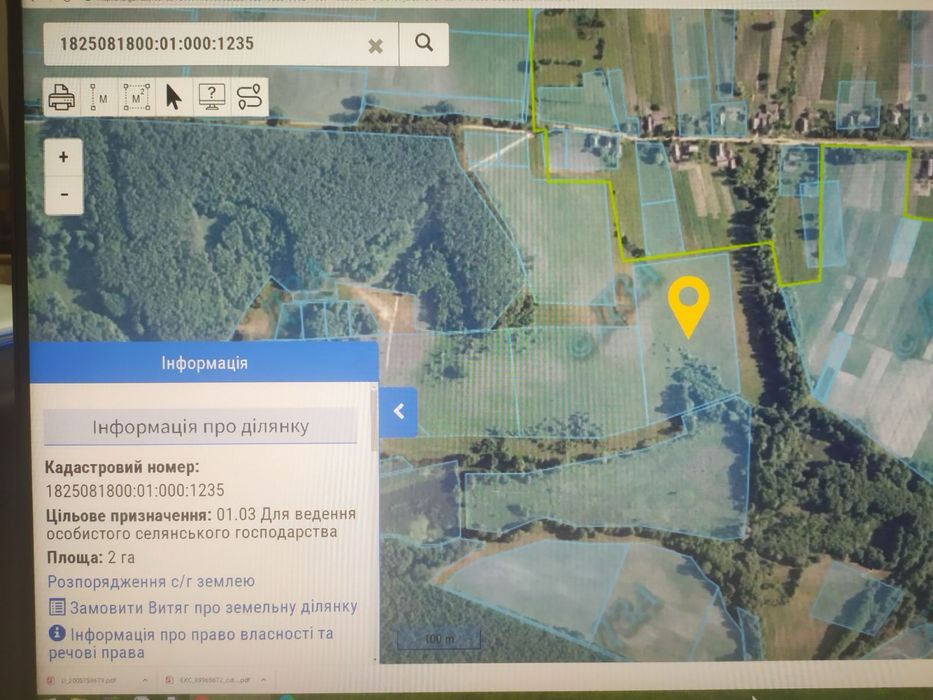The image size is (933, 700).
Task: Open Розпорядження с/г землею link
Action: click(x=151, y=581)
